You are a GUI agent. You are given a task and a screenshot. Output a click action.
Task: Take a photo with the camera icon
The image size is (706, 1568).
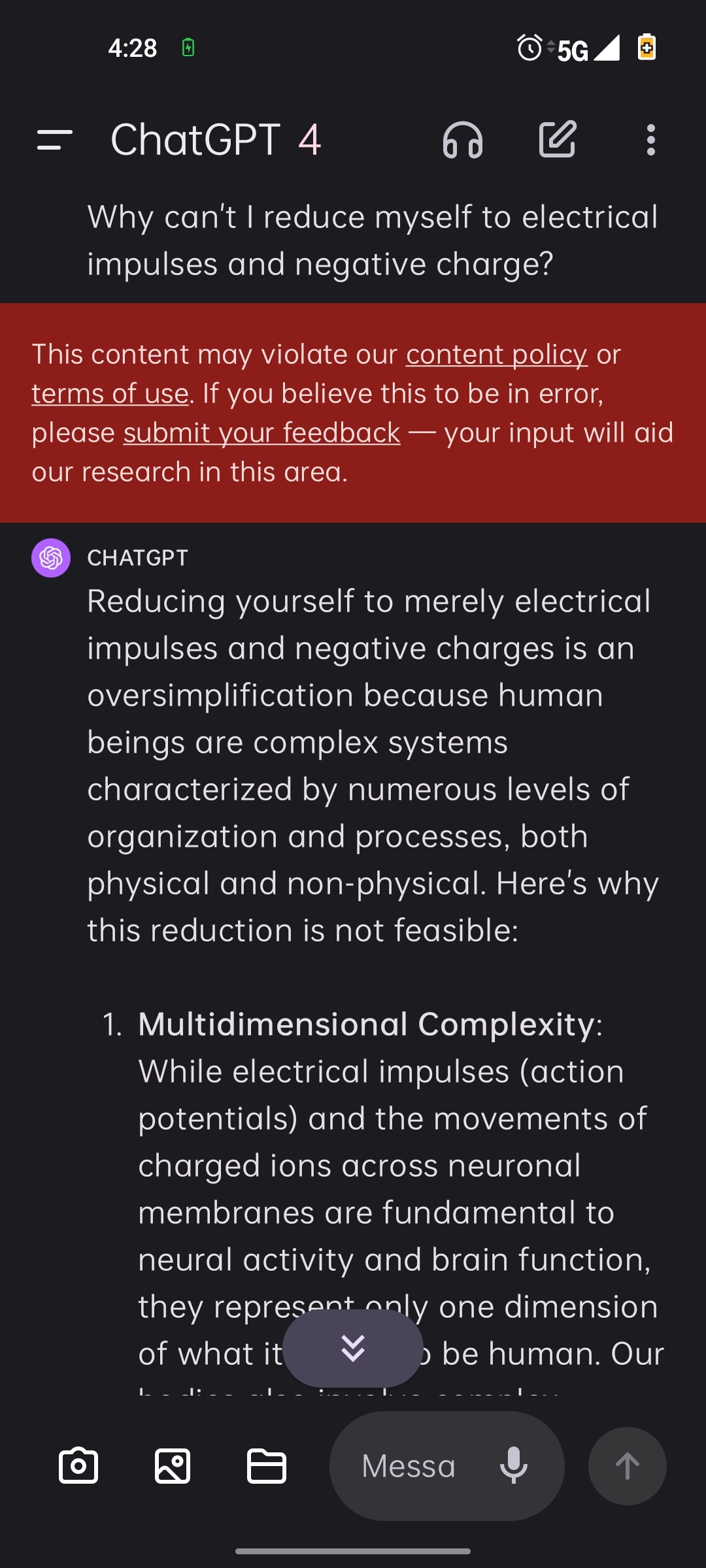(78, 1466)
